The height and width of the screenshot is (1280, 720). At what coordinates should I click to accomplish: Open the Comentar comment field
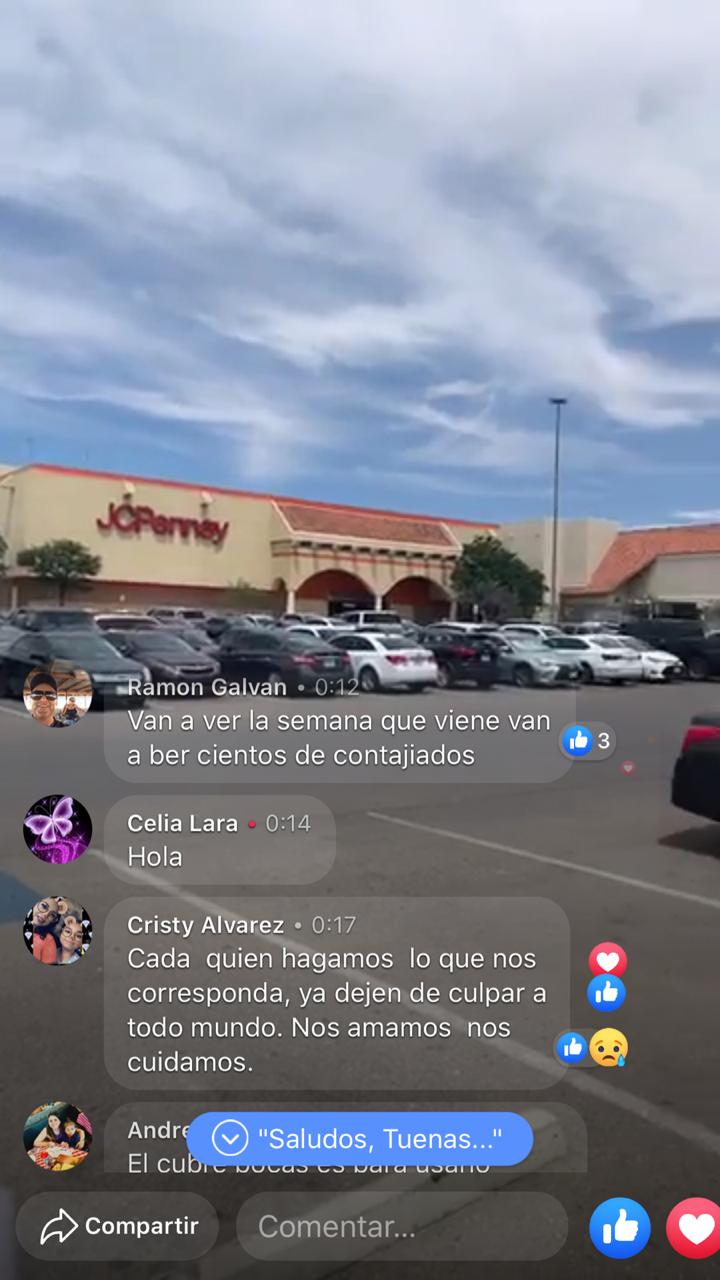point(402,1226)
